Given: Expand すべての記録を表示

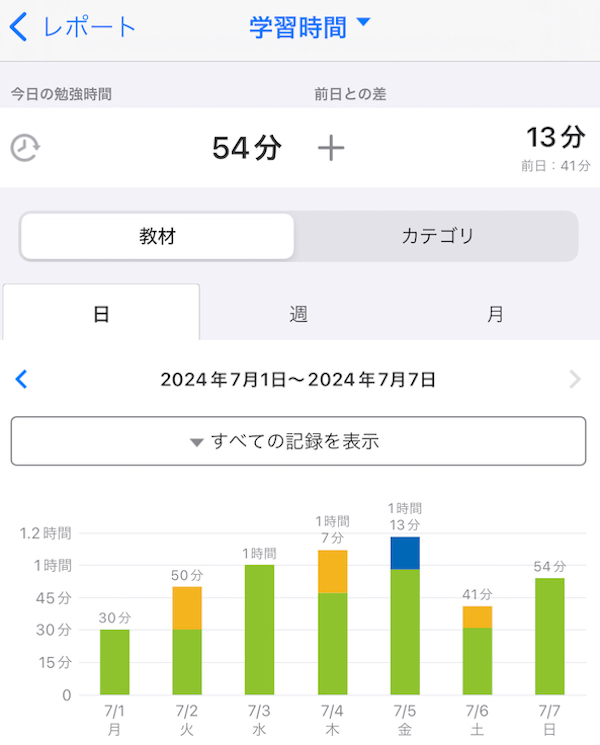Looking at the screenshot, I should click(298, 441).
